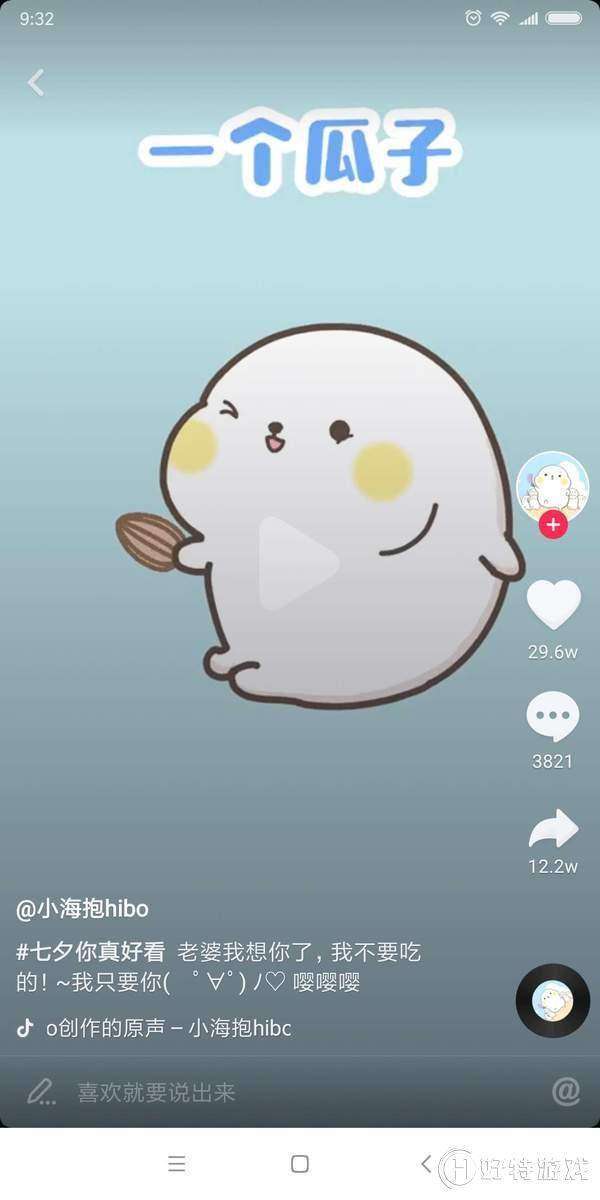600x1200 pixels.
Task: Open recent apps from the navigation bar
Action: pyautogui.click(x=177, y=1163)
